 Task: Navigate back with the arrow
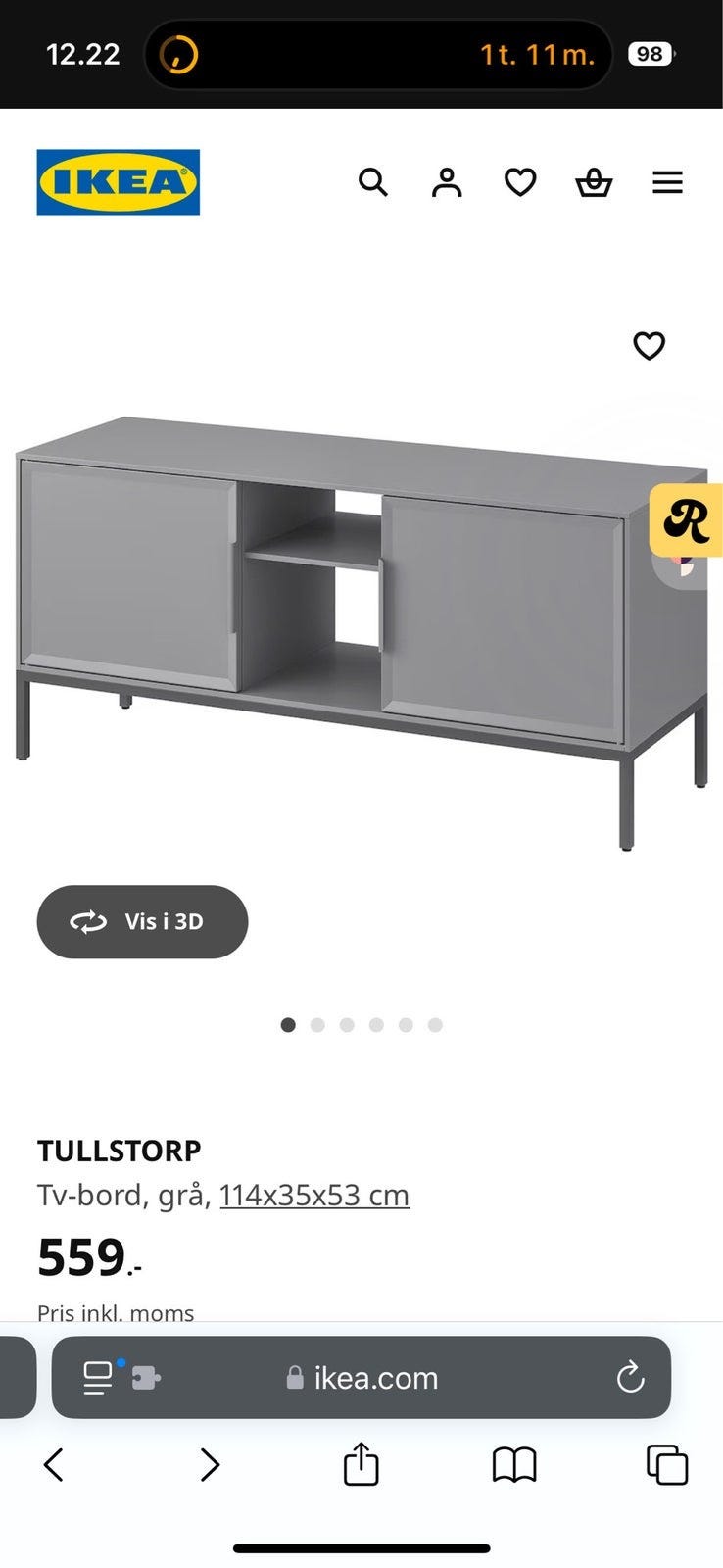point(52,1466)
